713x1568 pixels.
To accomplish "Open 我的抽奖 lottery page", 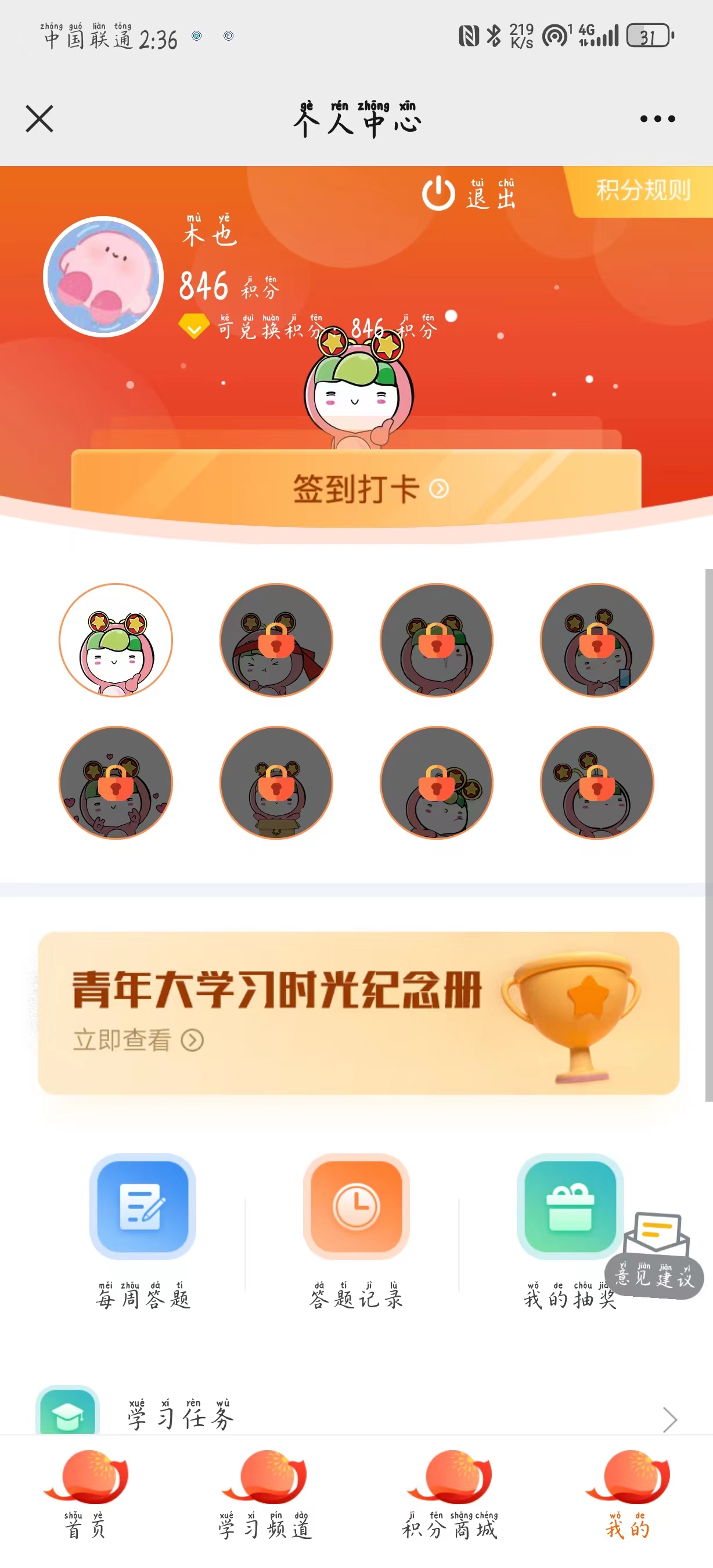I will (x=570, y=1206).
